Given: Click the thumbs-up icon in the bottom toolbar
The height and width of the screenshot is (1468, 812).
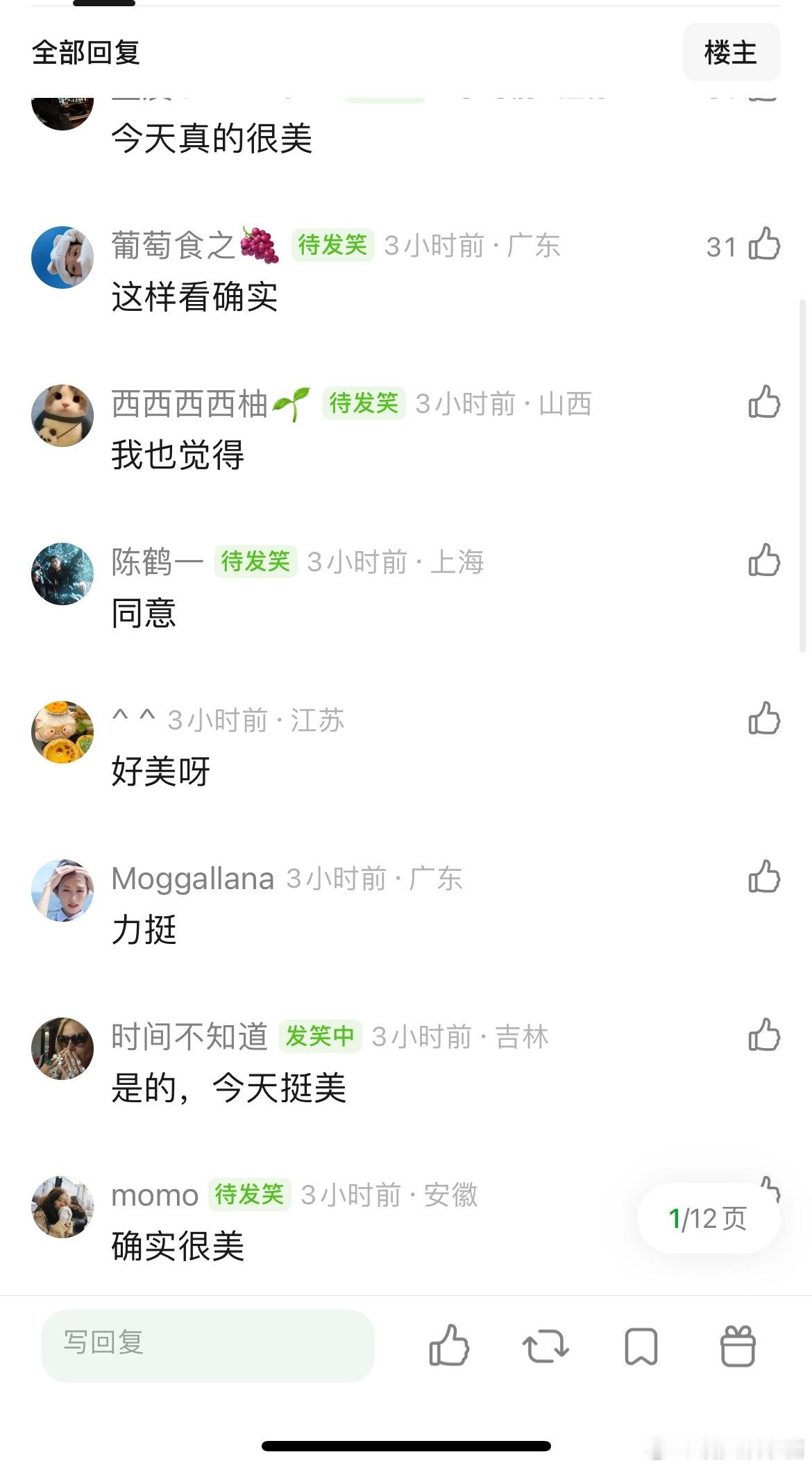Looking at the screenshot, I should click(x=450, y=1347).
